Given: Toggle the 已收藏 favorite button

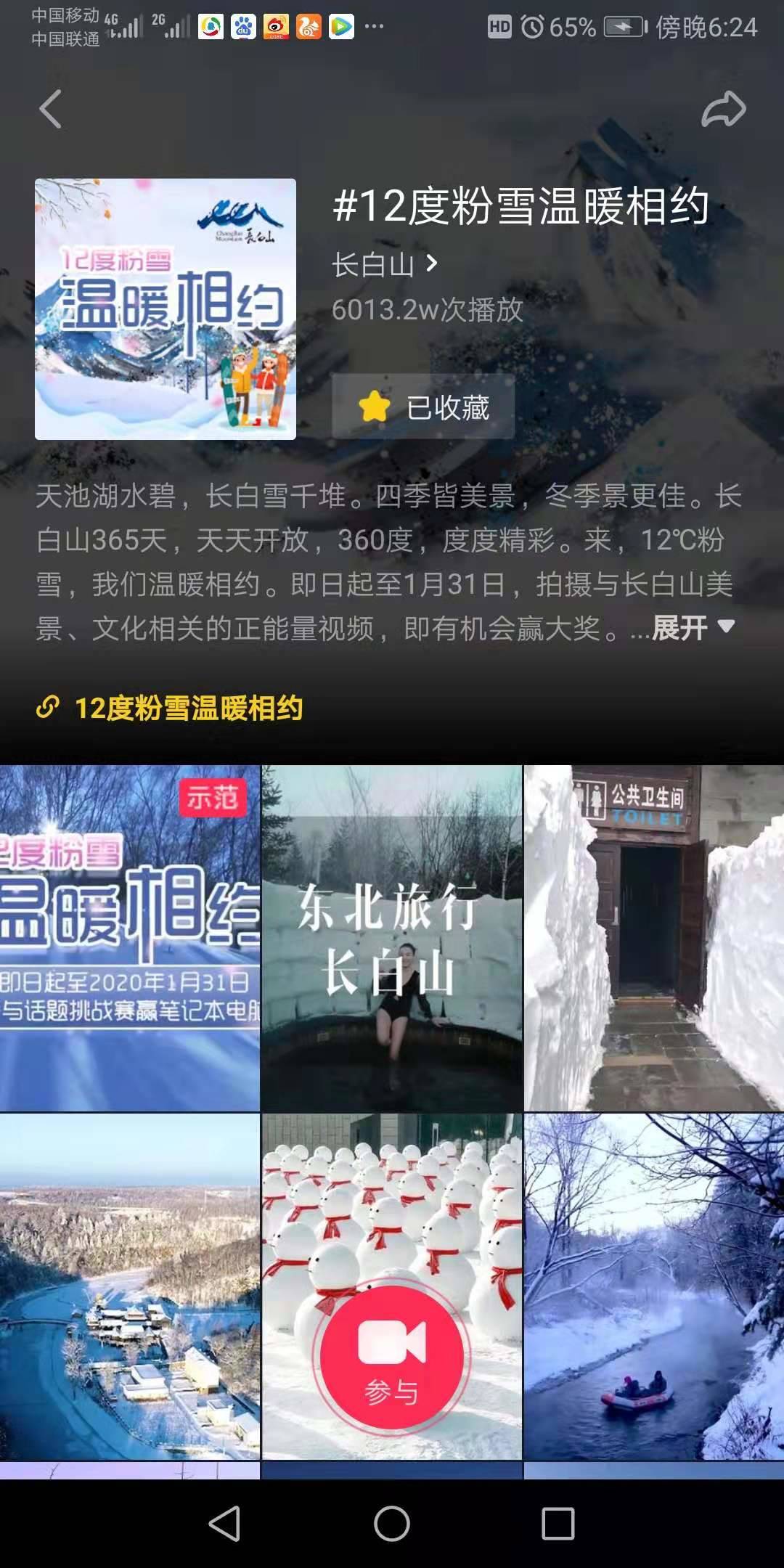Looking at the screenshot, I should (x=423, y=407).
